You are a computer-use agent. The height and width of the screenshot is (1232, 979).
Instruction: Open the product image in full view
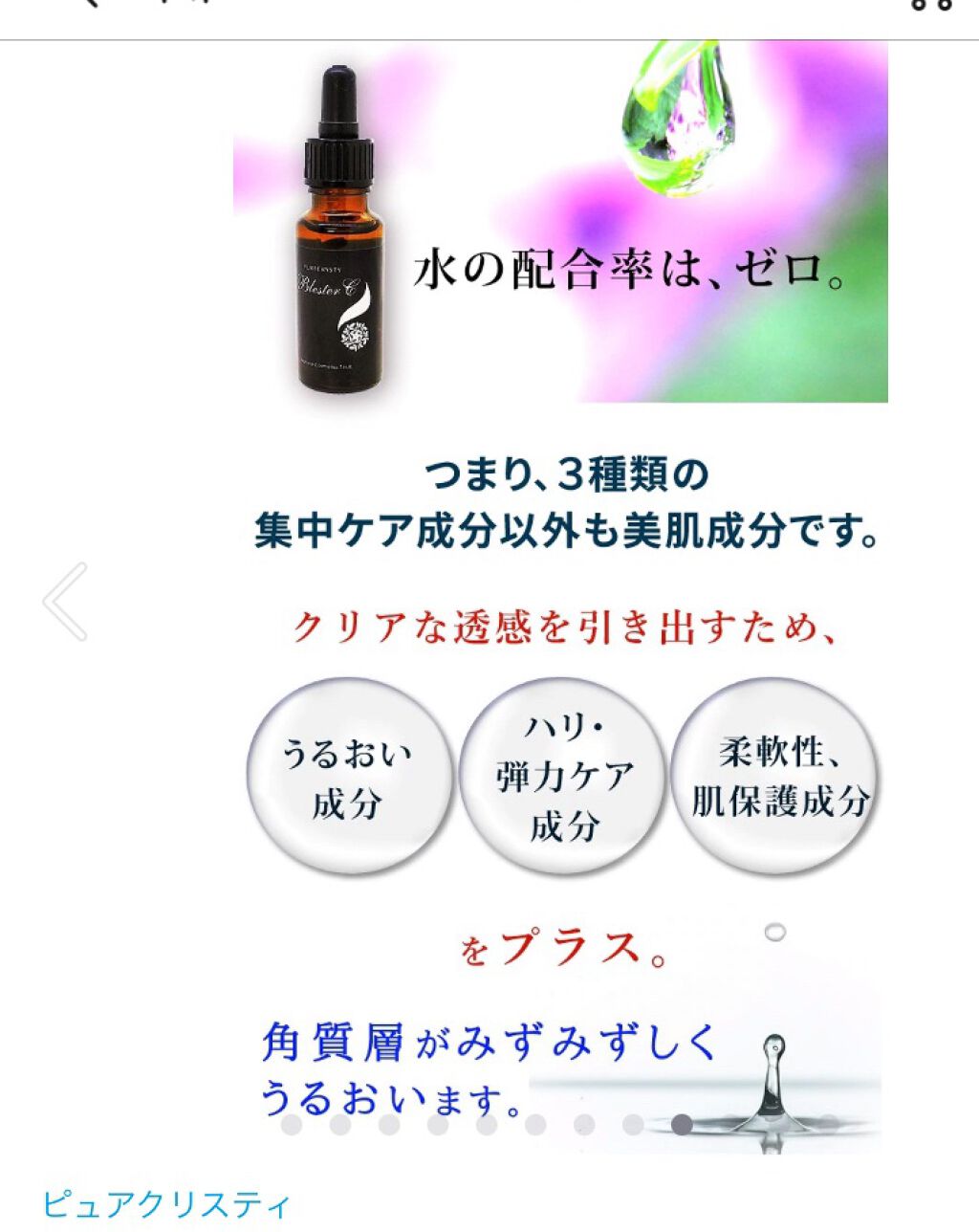pyautogui.click(x=560, y=593)
